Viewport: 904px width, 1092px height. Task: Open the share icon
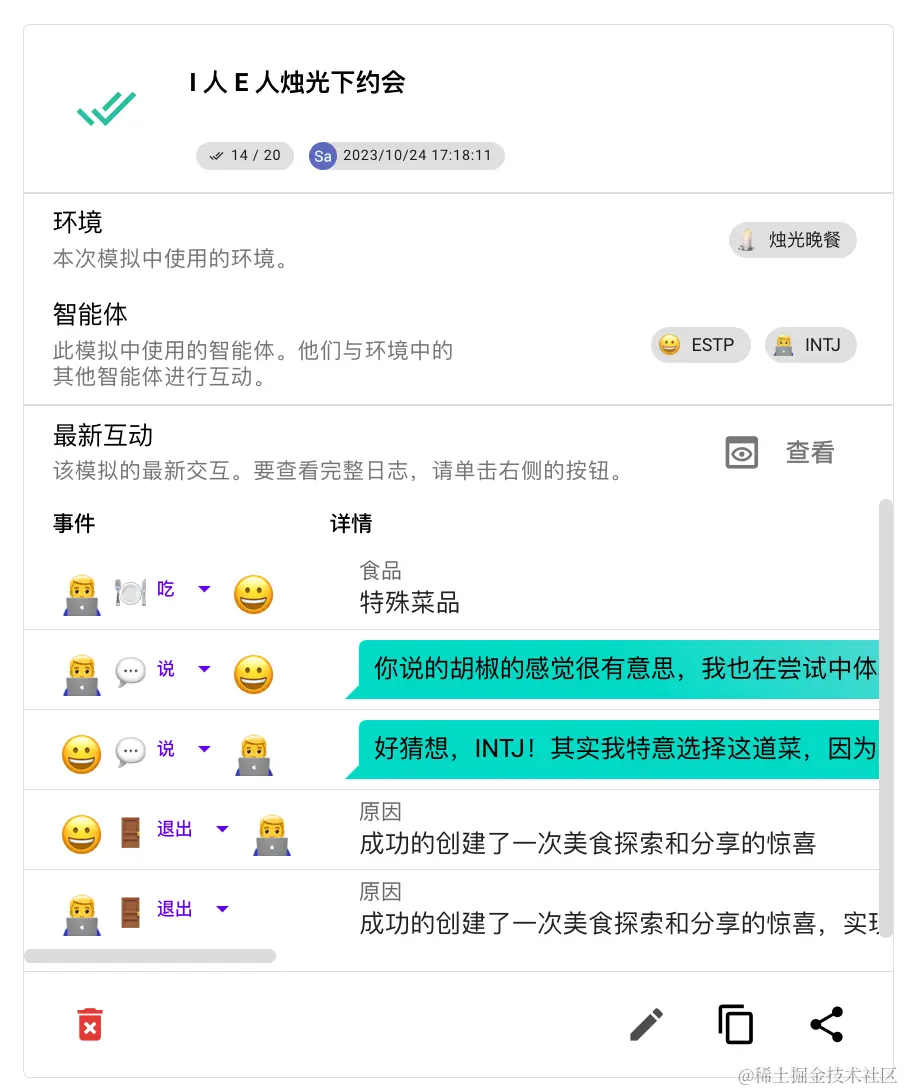coord(827,1024)
